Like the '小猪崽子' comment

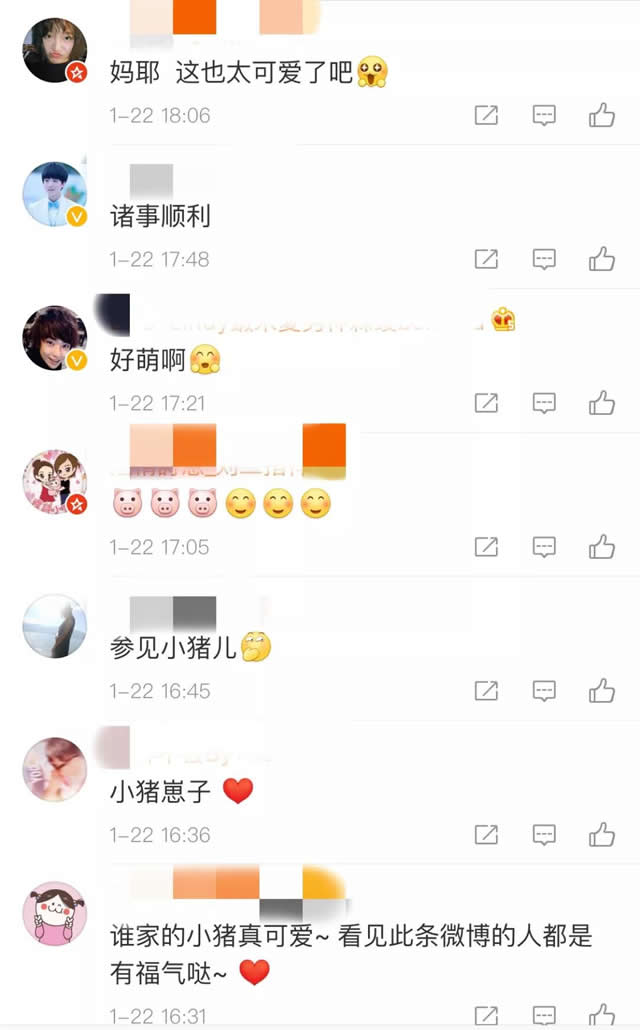click(x=601, y=835)
